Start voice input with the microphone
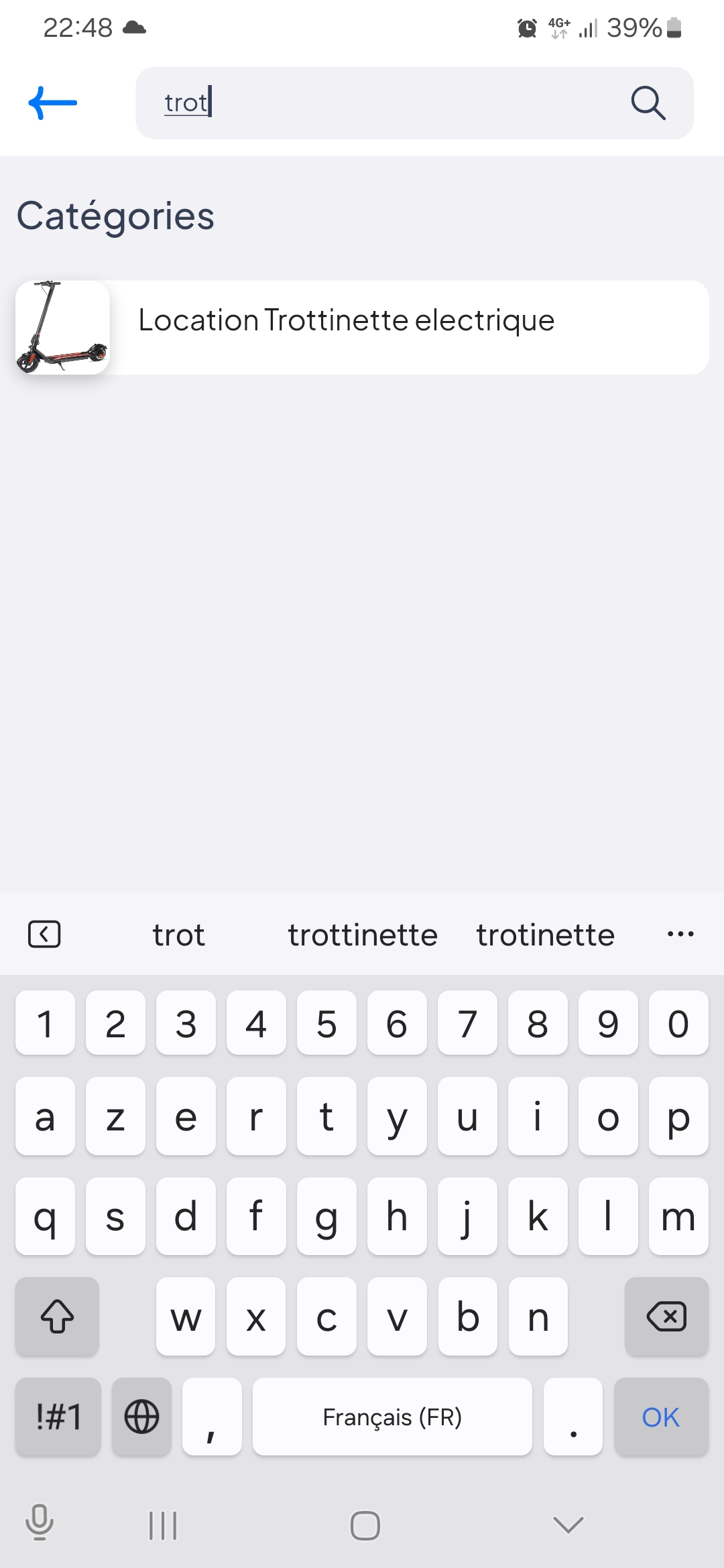The image size is (724, 1568). [40, 1522]
